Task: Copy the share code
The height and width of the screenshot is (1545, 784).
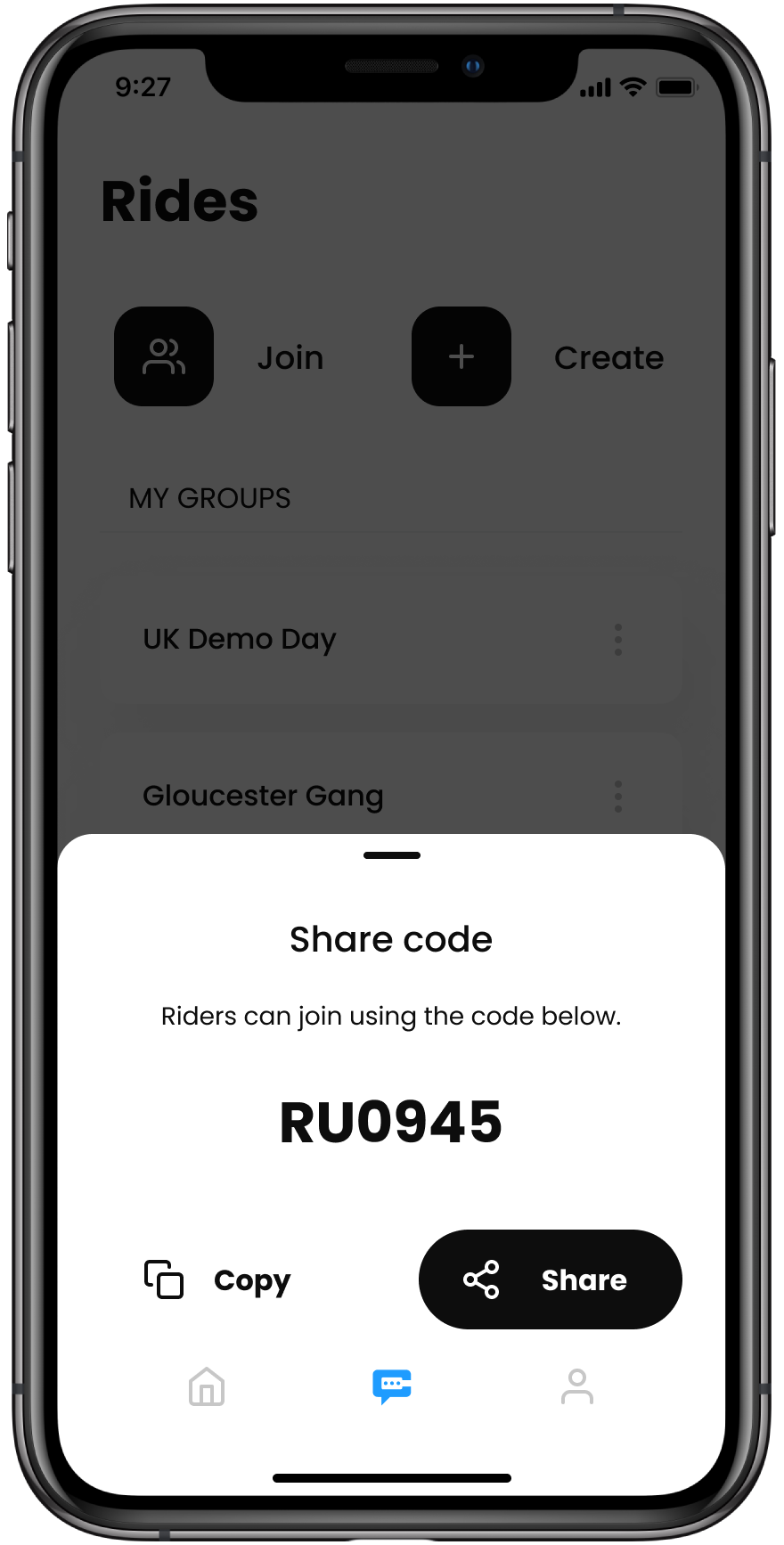Action: point(218,1279)
